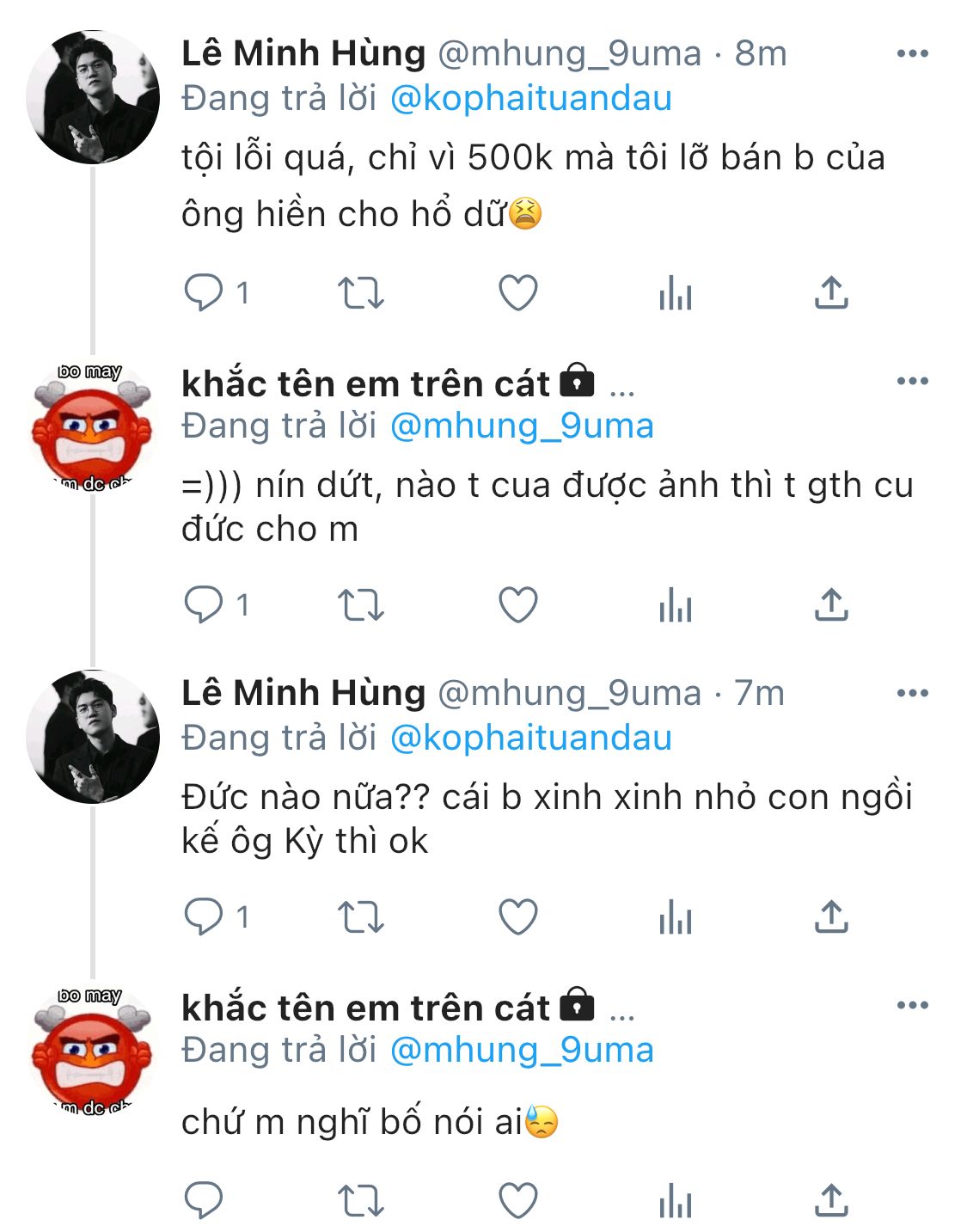Open @kophaituandau link in the 8m tweet
The width and height of the screenshot is (967, 1232).
coord(530,98)
